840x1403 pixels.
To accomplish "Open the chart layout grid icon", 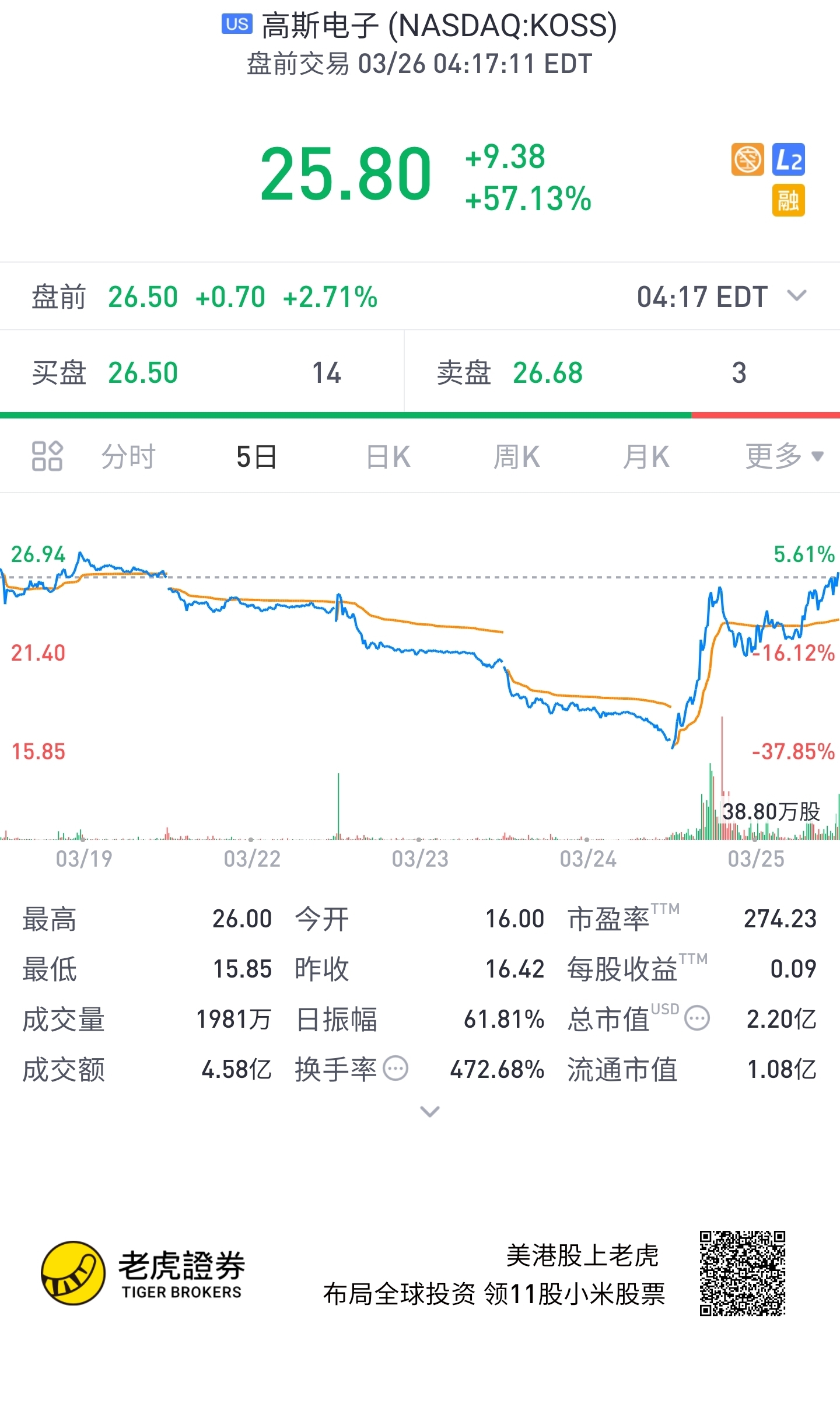I will click(x=47, y=456).
